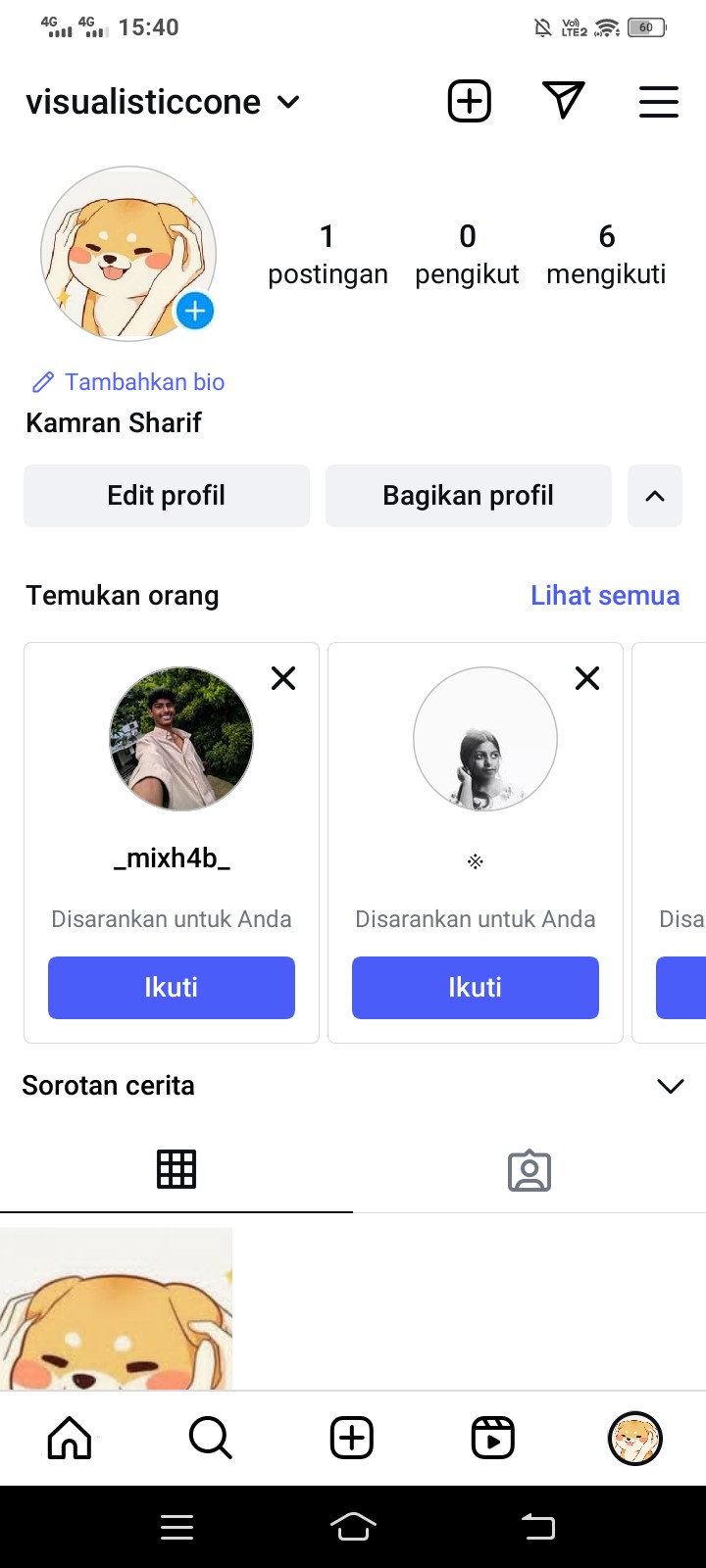
Task: Open the Reels tab
Action: (x=492, y=1439)
